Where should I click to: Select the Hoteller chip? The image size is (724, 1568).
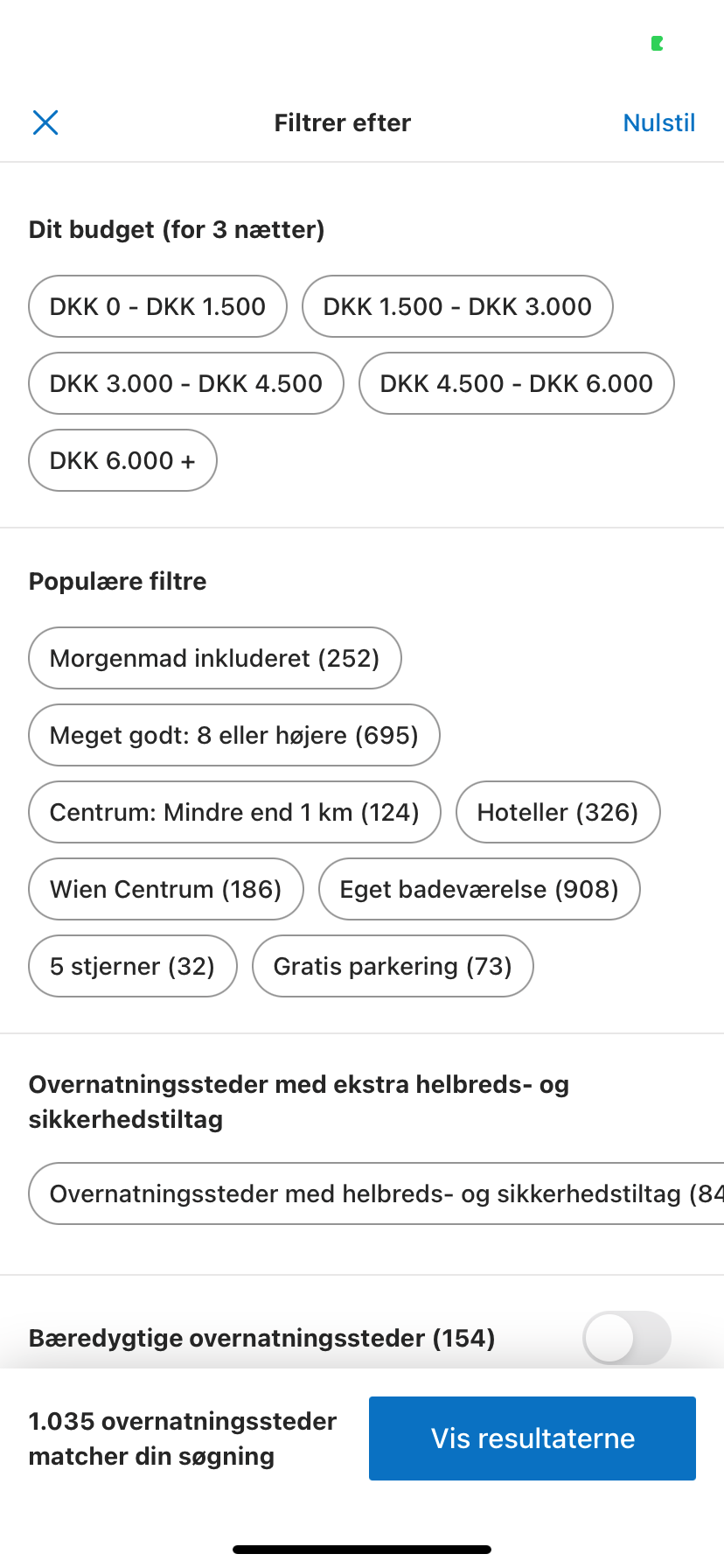[558, 812]
